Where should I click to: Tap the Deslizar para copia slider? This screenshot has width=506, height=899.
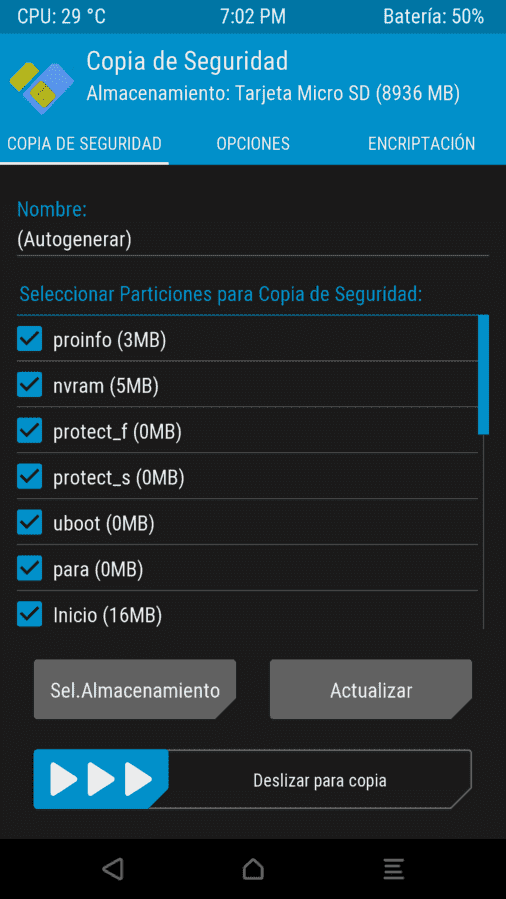(x=253, y=779)
